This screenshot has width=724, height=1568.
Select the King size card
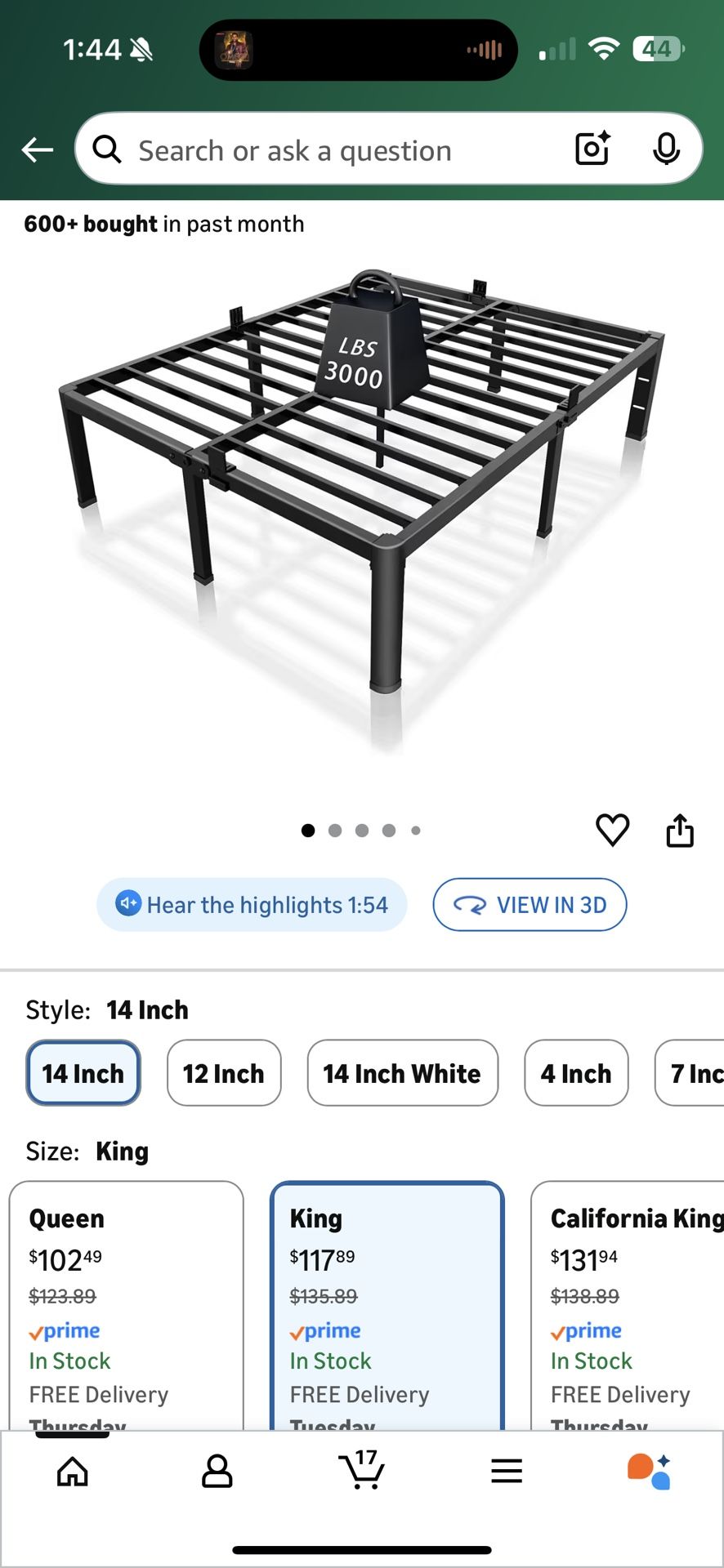(386, 1298)
